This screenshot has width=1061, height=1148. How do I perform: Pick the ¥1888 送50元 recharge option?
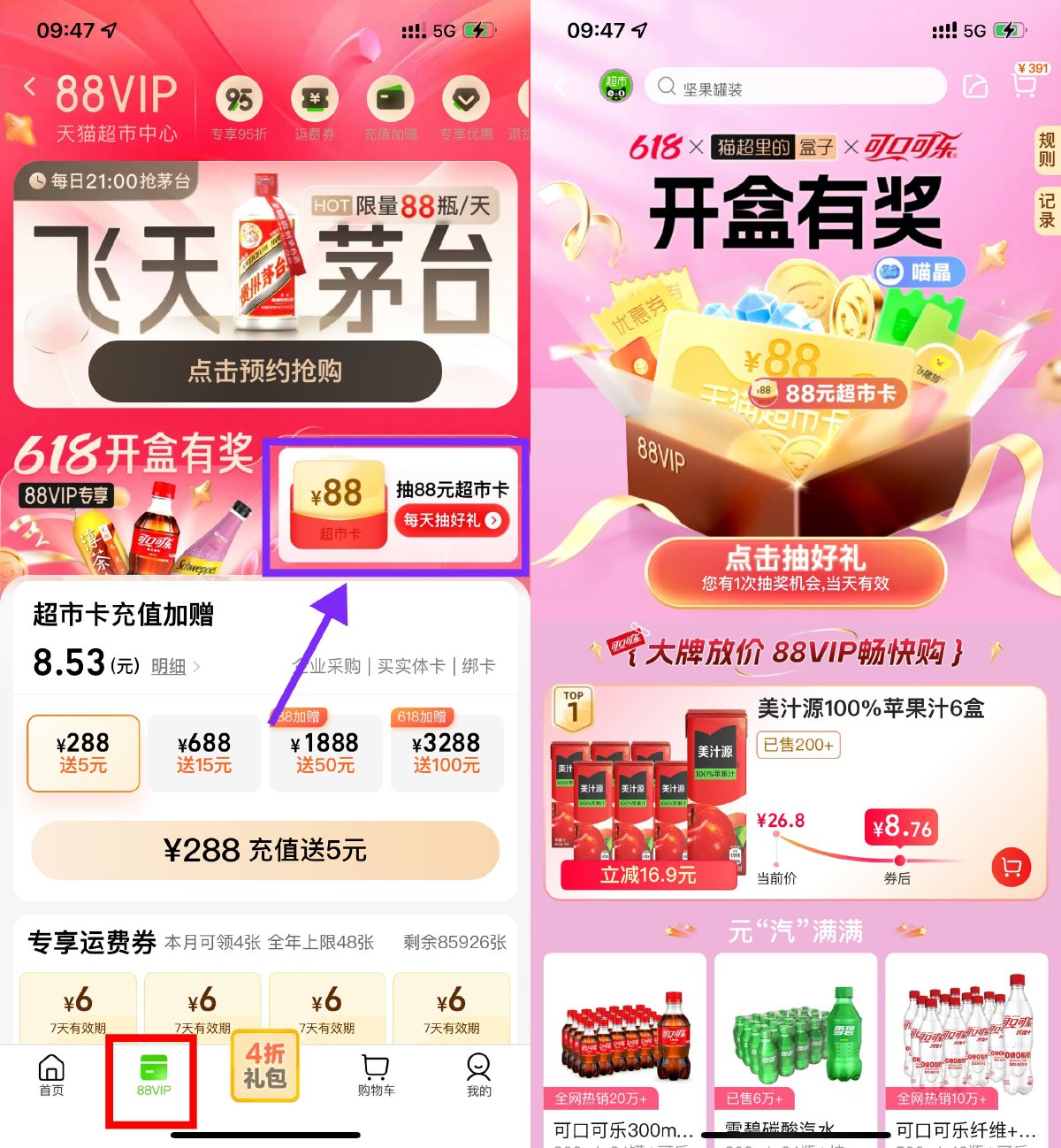click(x=325, y=753)
